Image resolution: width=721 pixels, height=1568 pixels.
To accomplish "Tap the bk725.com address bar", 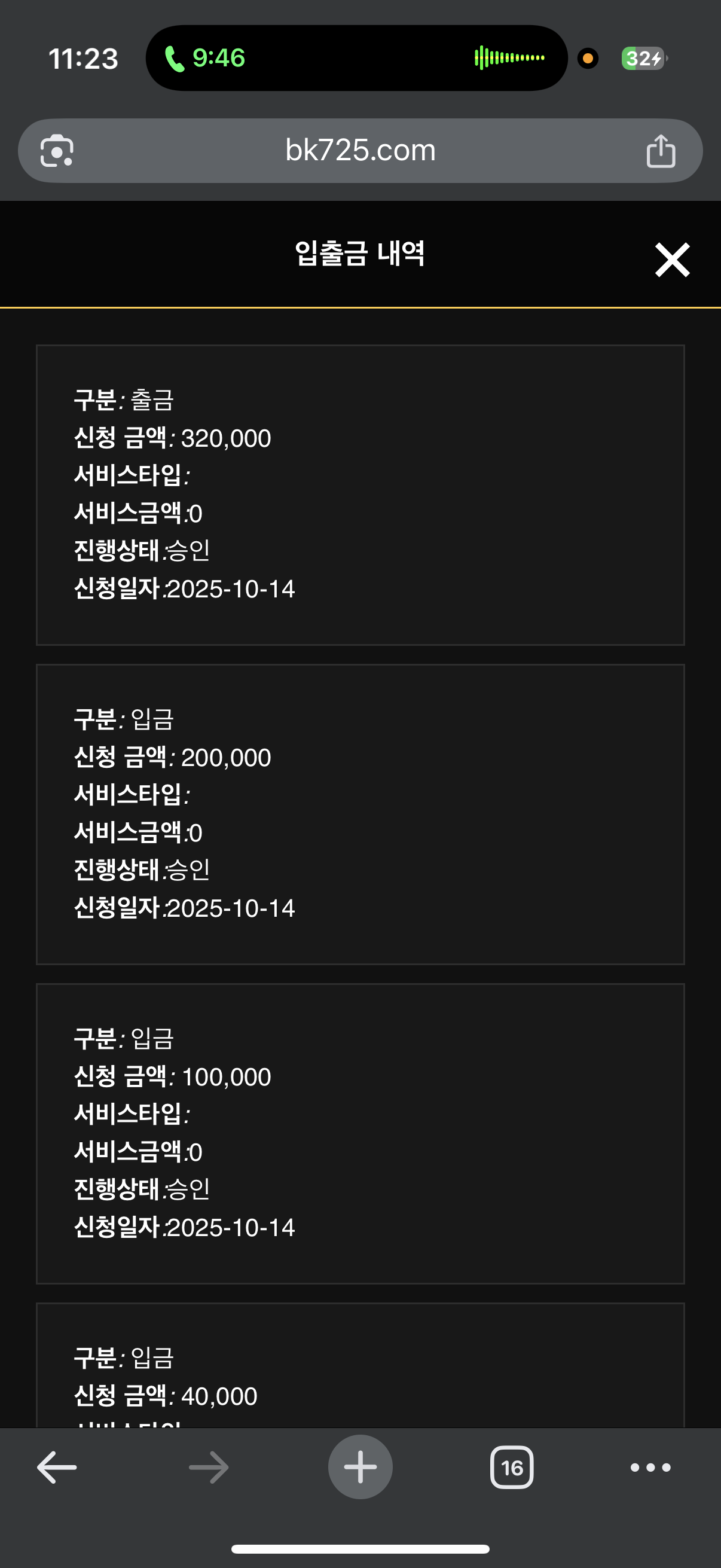I will tap(360, 150).
